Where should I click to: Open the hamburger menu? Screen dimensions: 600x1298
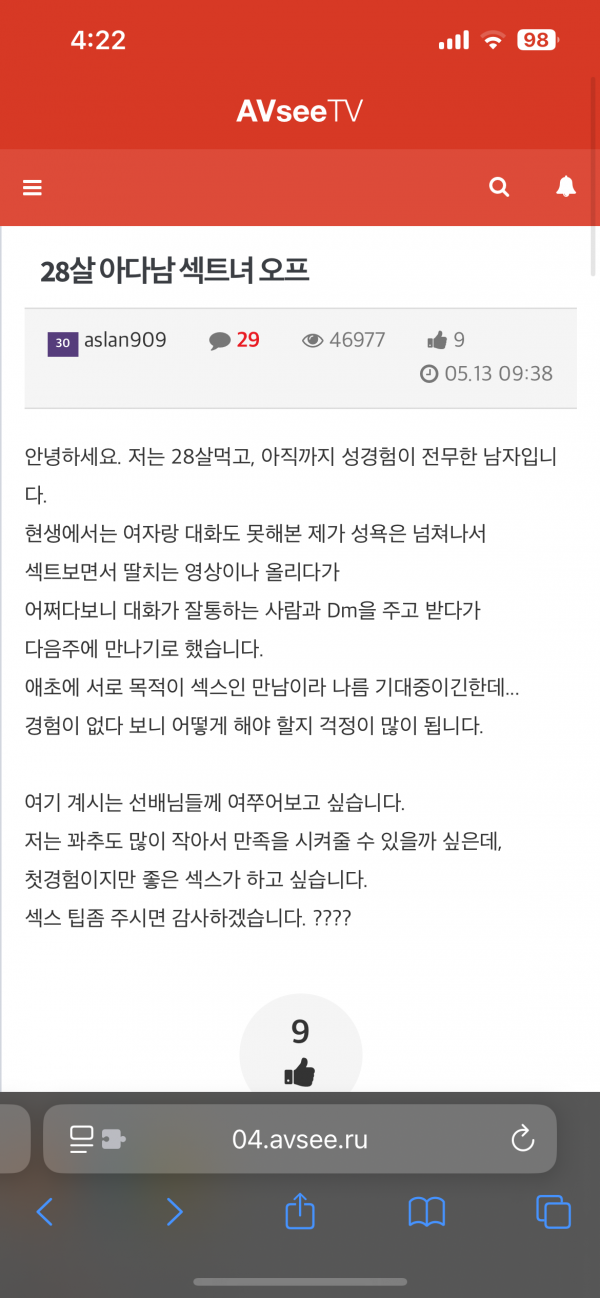click(x=32, y=188)
